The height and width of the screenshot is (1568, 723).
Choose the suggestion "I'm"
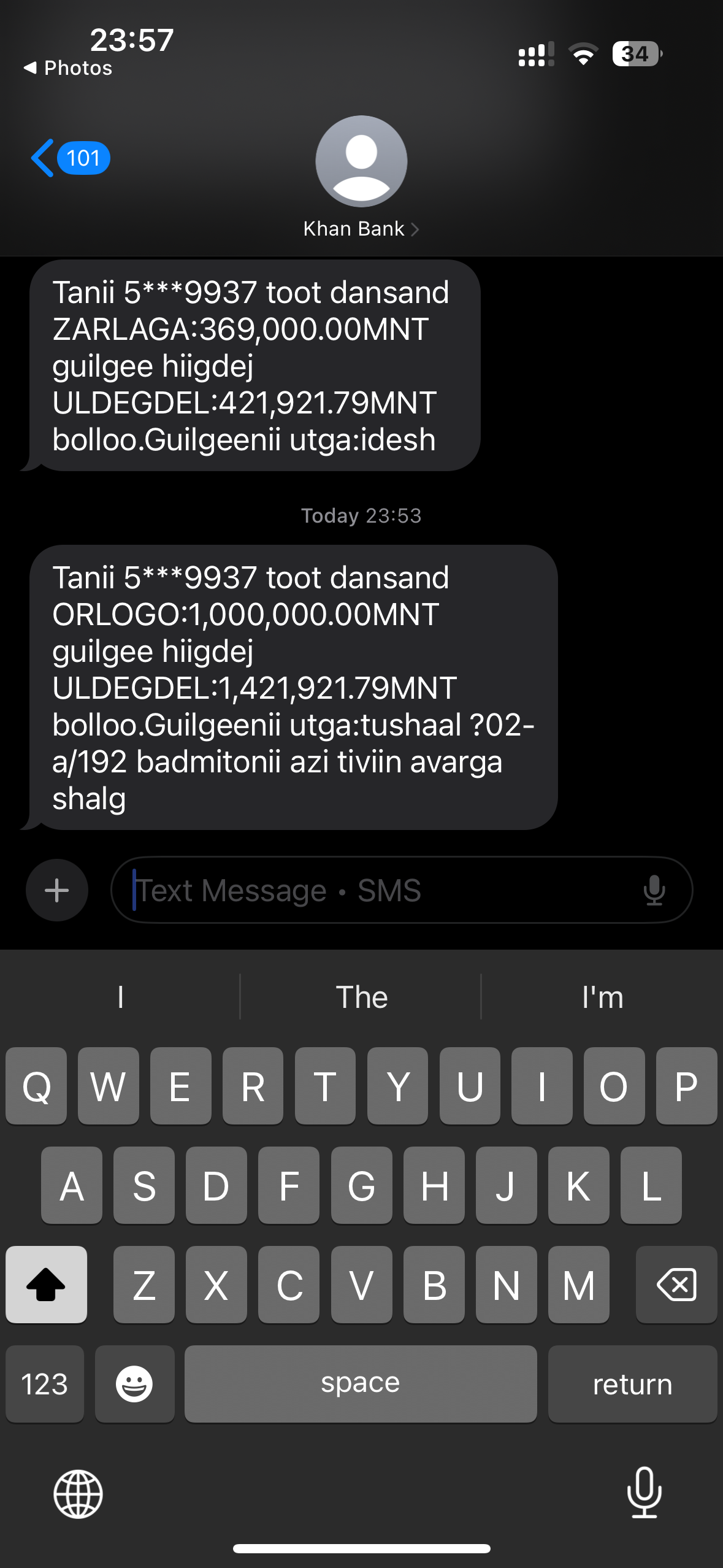(602, 997)
